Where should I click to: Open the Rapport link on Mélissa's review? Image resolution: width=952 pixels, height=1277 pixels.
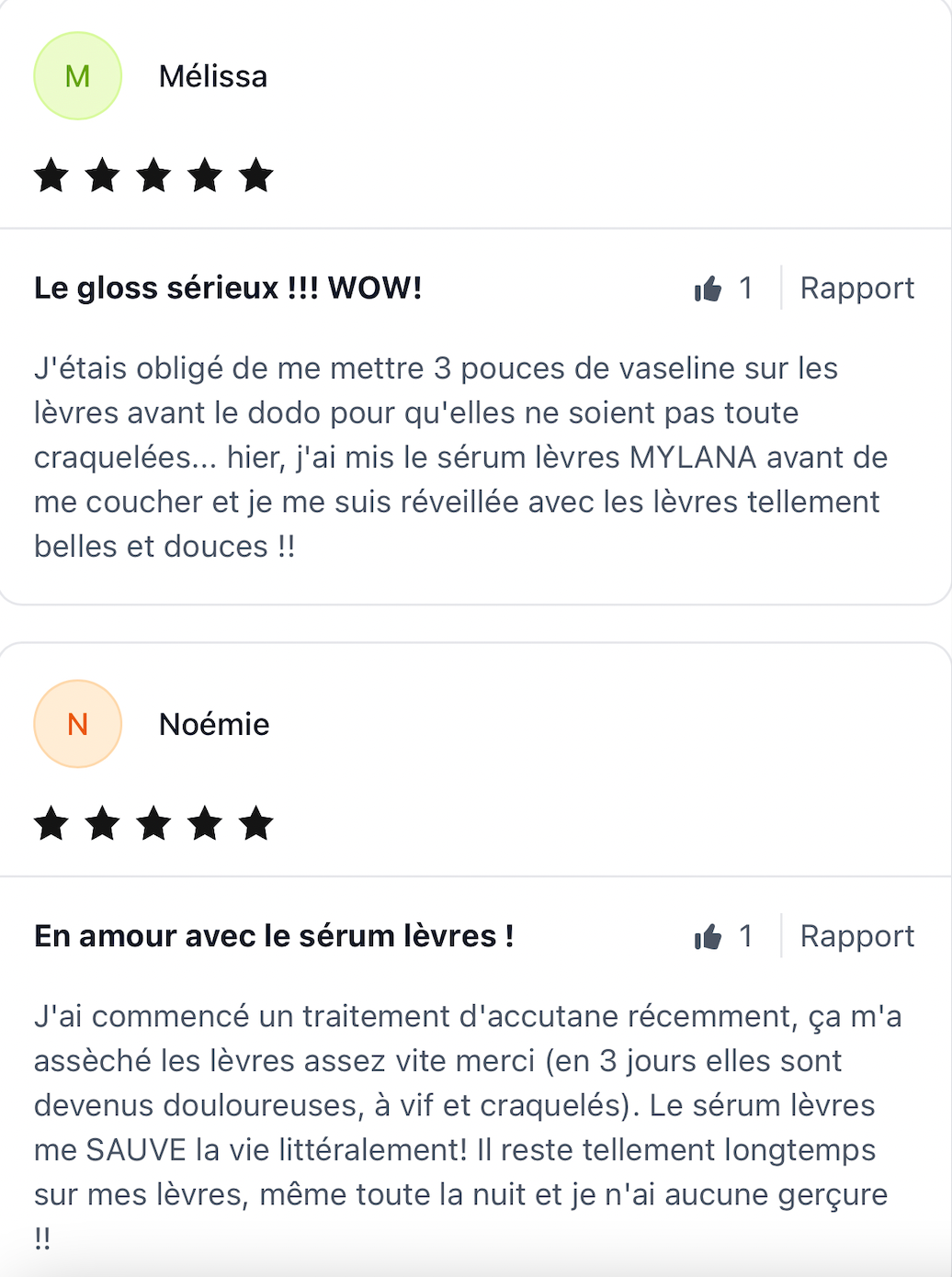[x=856, y=288]
